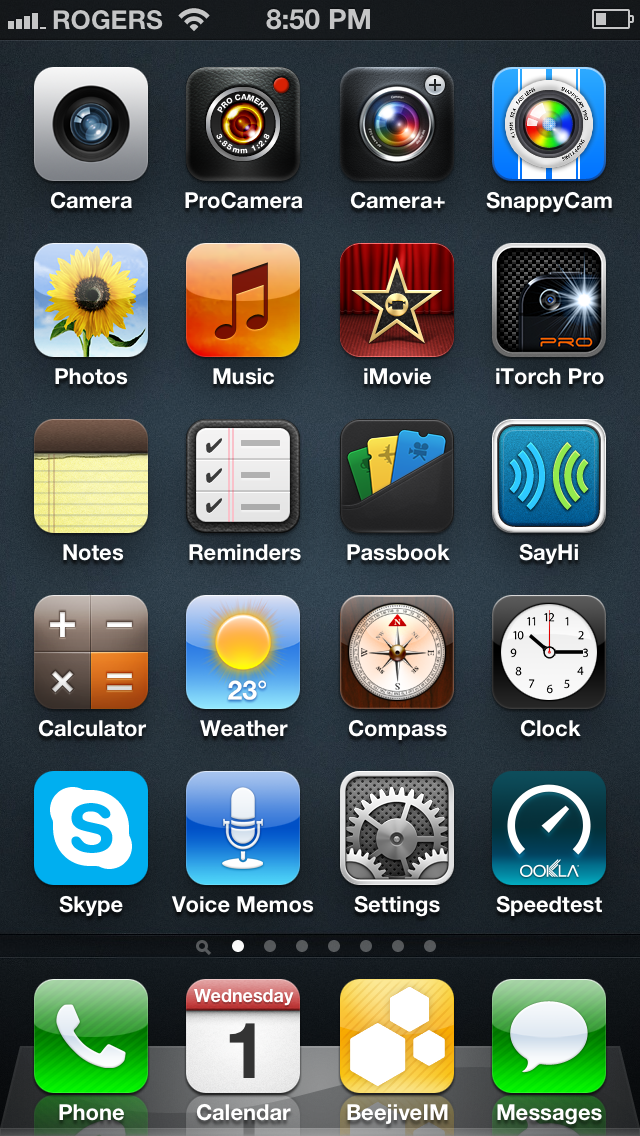Image resolution: width=640 pixels, height=1136 pixels.
Task: Launch Passbook
Action: coord(396,476)
